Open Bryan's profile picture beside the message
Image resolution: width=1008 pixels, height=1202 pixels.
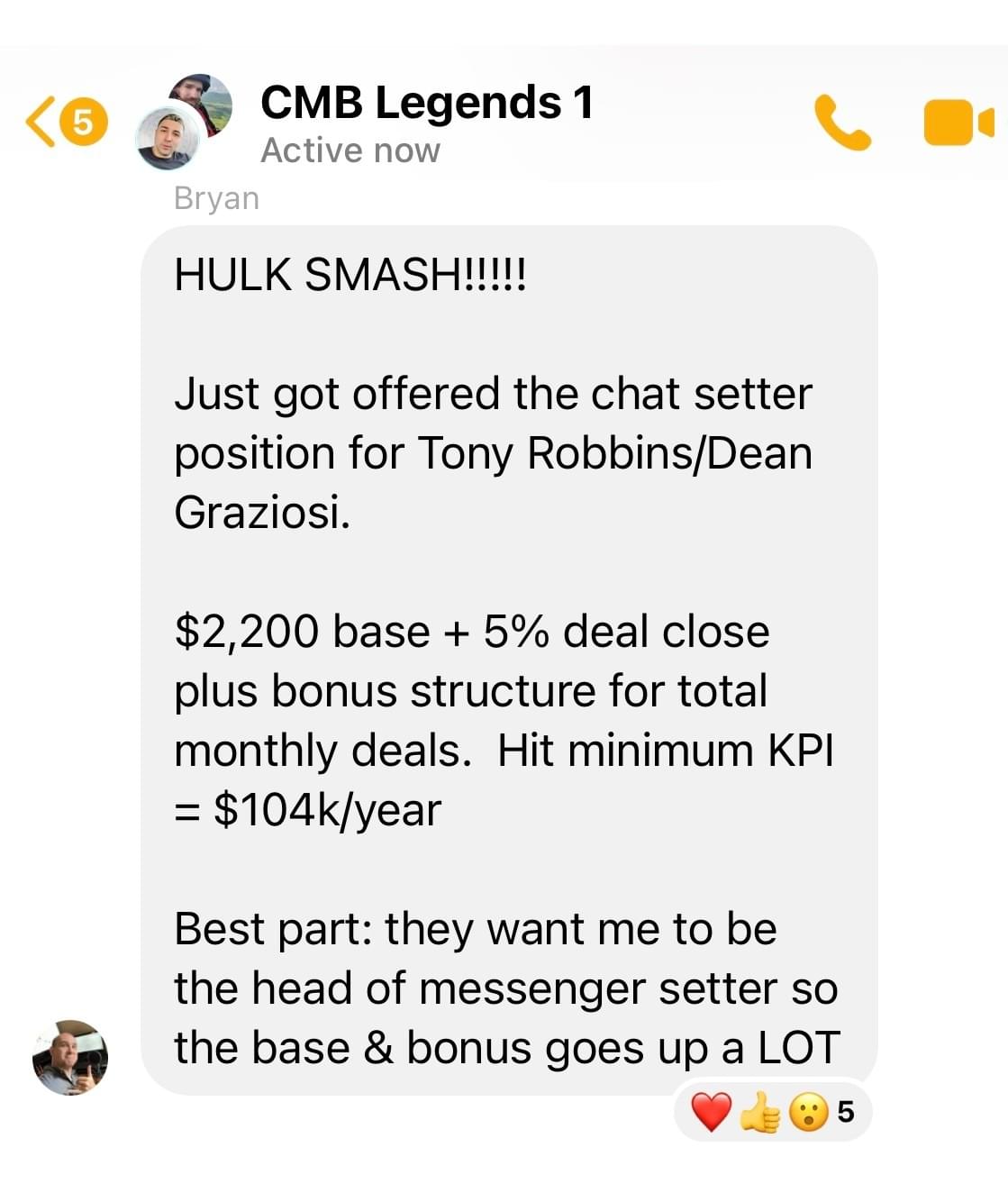[x=70, y=1058]
